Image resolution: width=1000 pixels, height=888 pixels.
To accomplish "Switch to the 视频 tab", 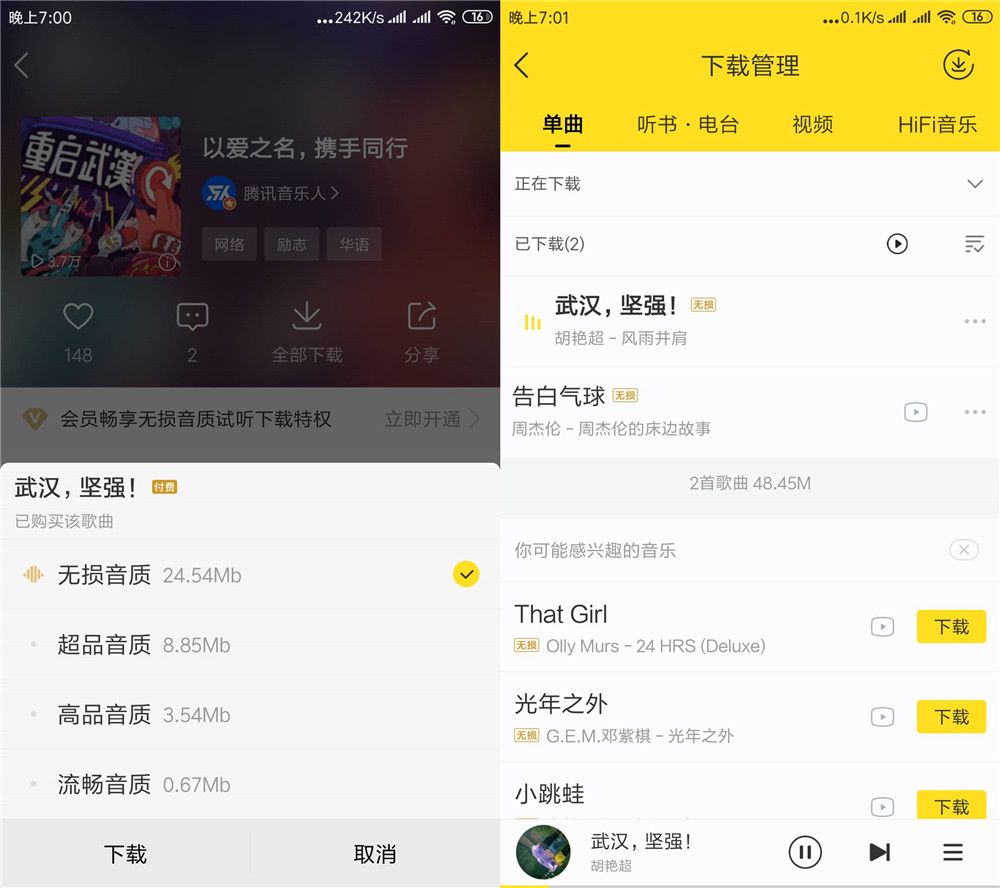I will [812, 125].
